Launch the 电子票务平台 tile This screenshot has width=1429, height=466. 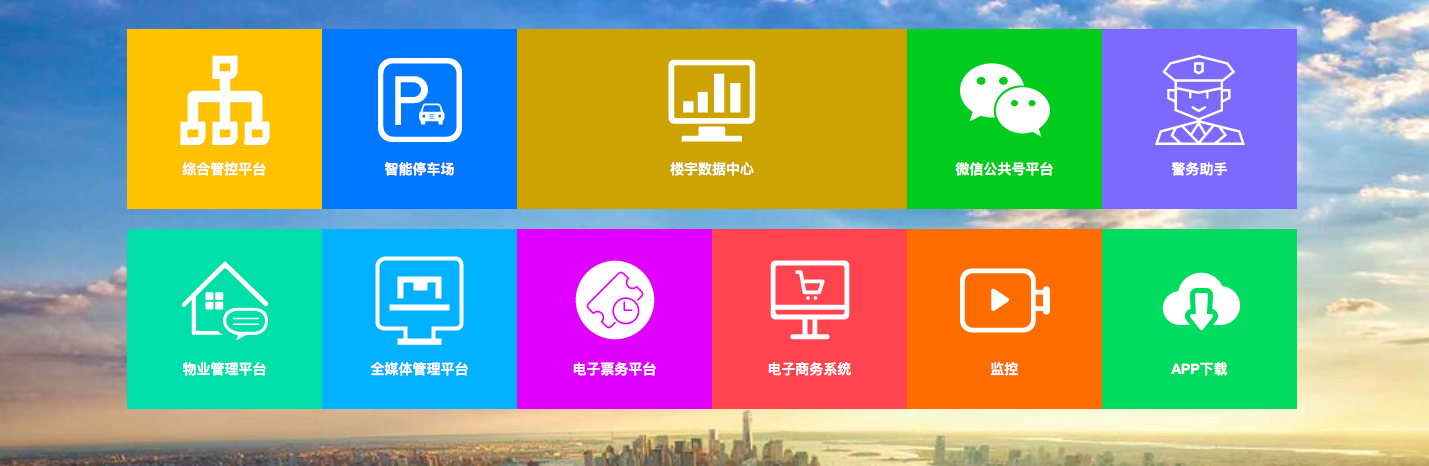[614, 319]
